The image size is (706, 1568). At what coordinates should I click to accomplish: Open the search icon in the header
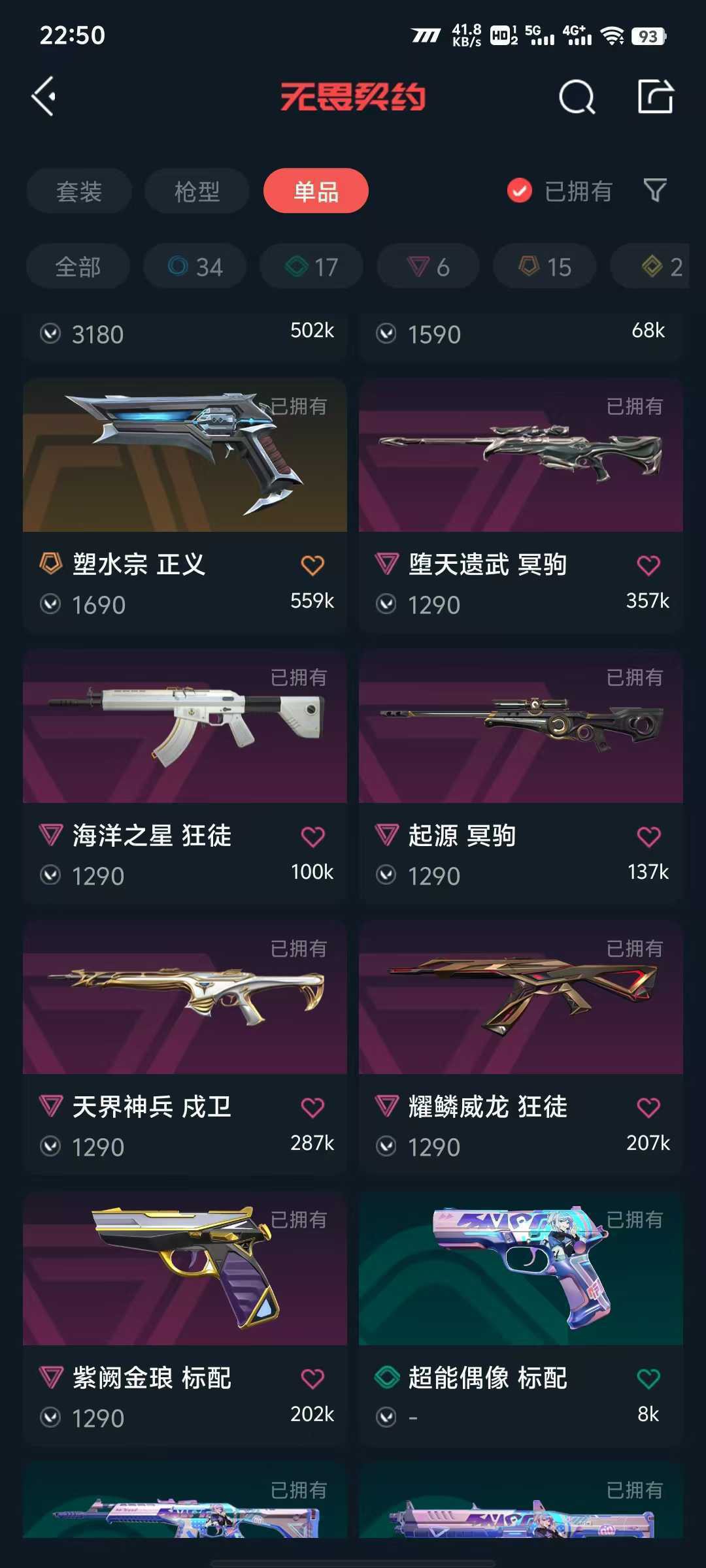point(577,97)
